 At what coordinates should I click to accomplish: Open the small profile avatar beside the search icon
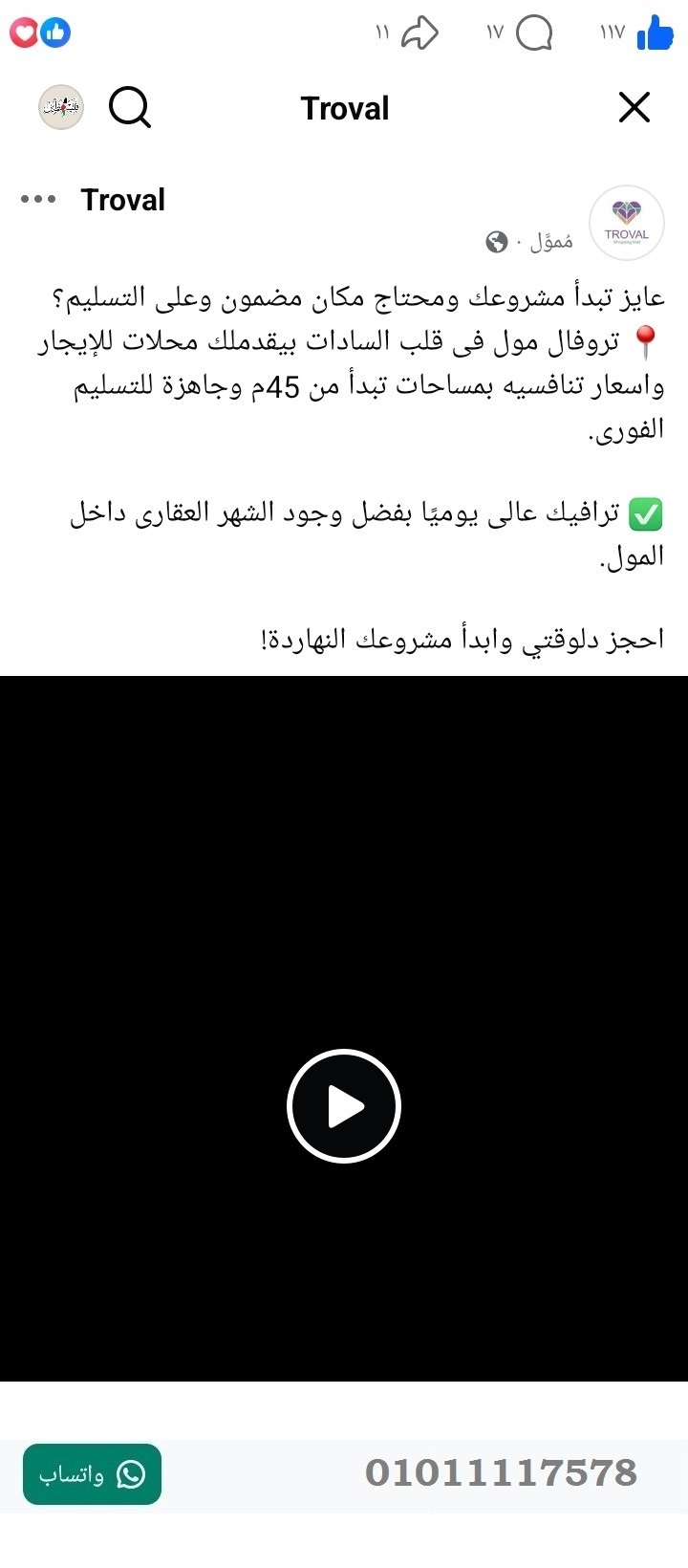click(x=60, y=106)
